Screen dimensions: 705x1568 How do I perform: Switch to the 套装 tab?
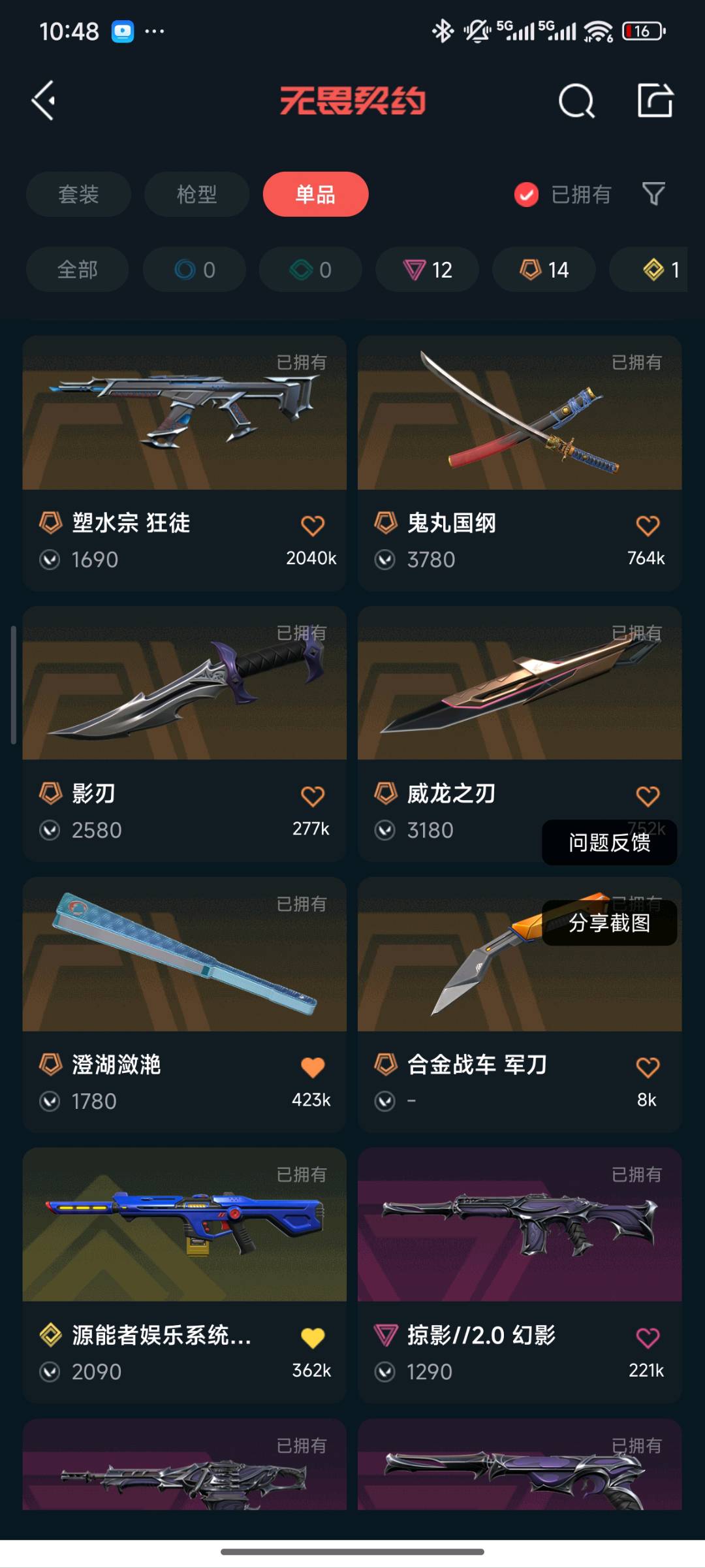click(78, 194)
